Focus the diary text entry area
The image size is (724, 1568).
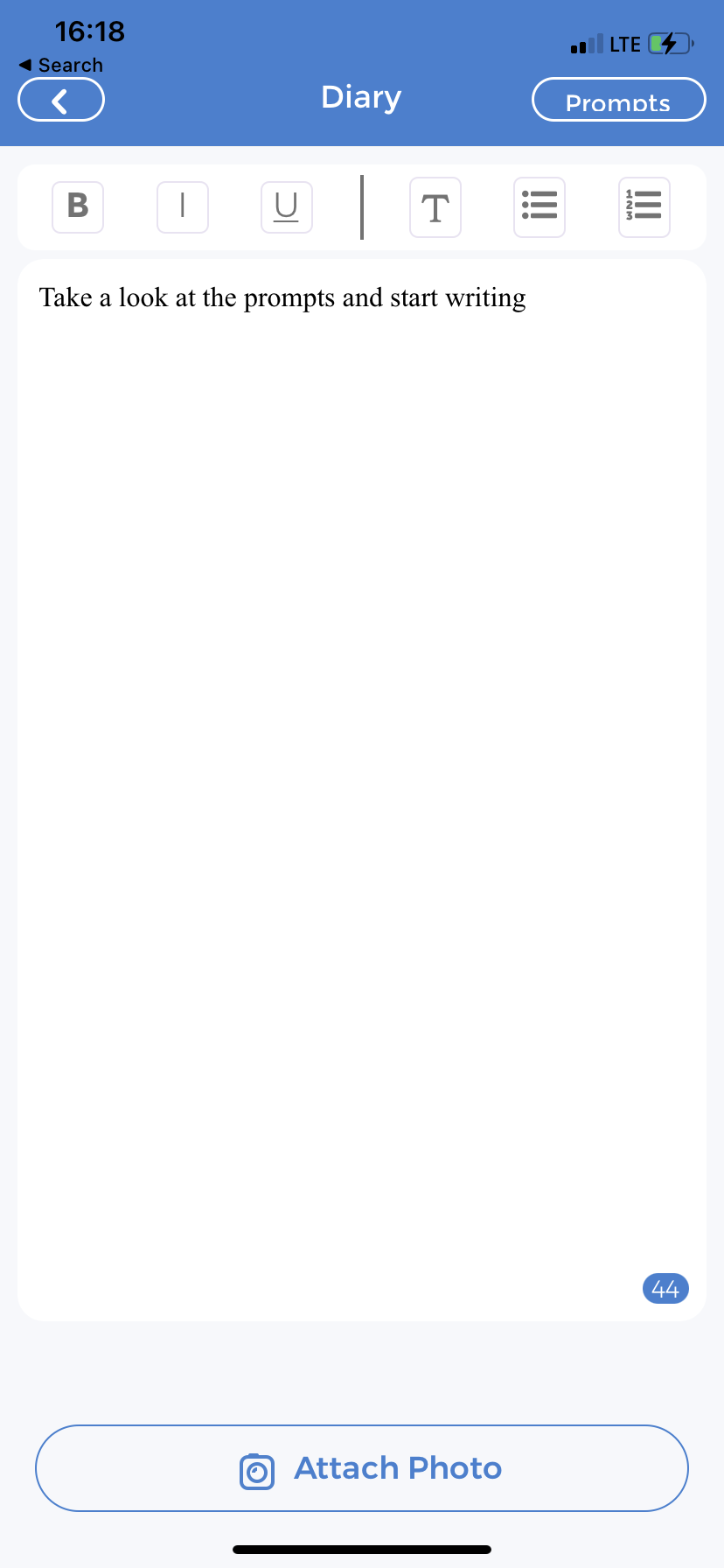coord(362,700)
